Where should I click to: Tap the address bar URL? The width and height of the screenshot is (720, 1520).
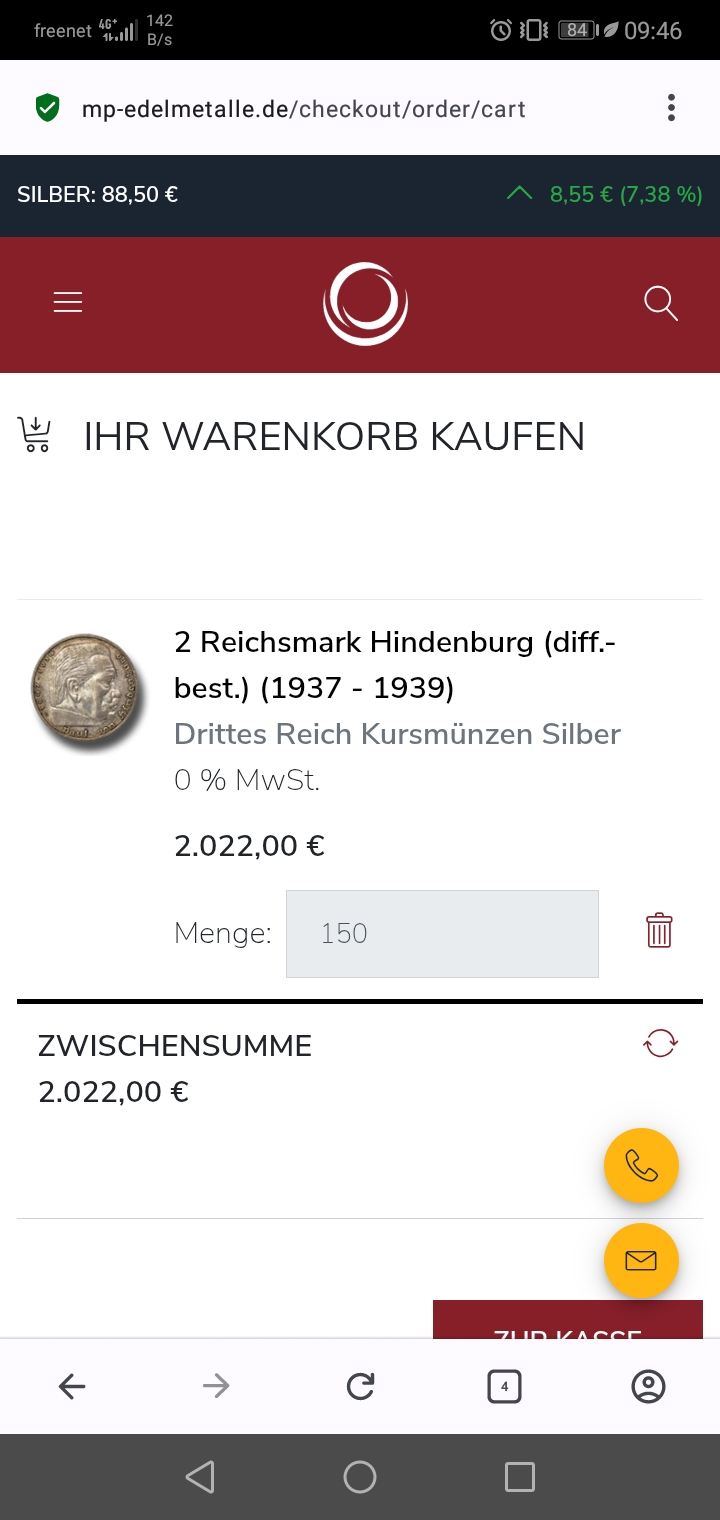click(x=304, y=109)
